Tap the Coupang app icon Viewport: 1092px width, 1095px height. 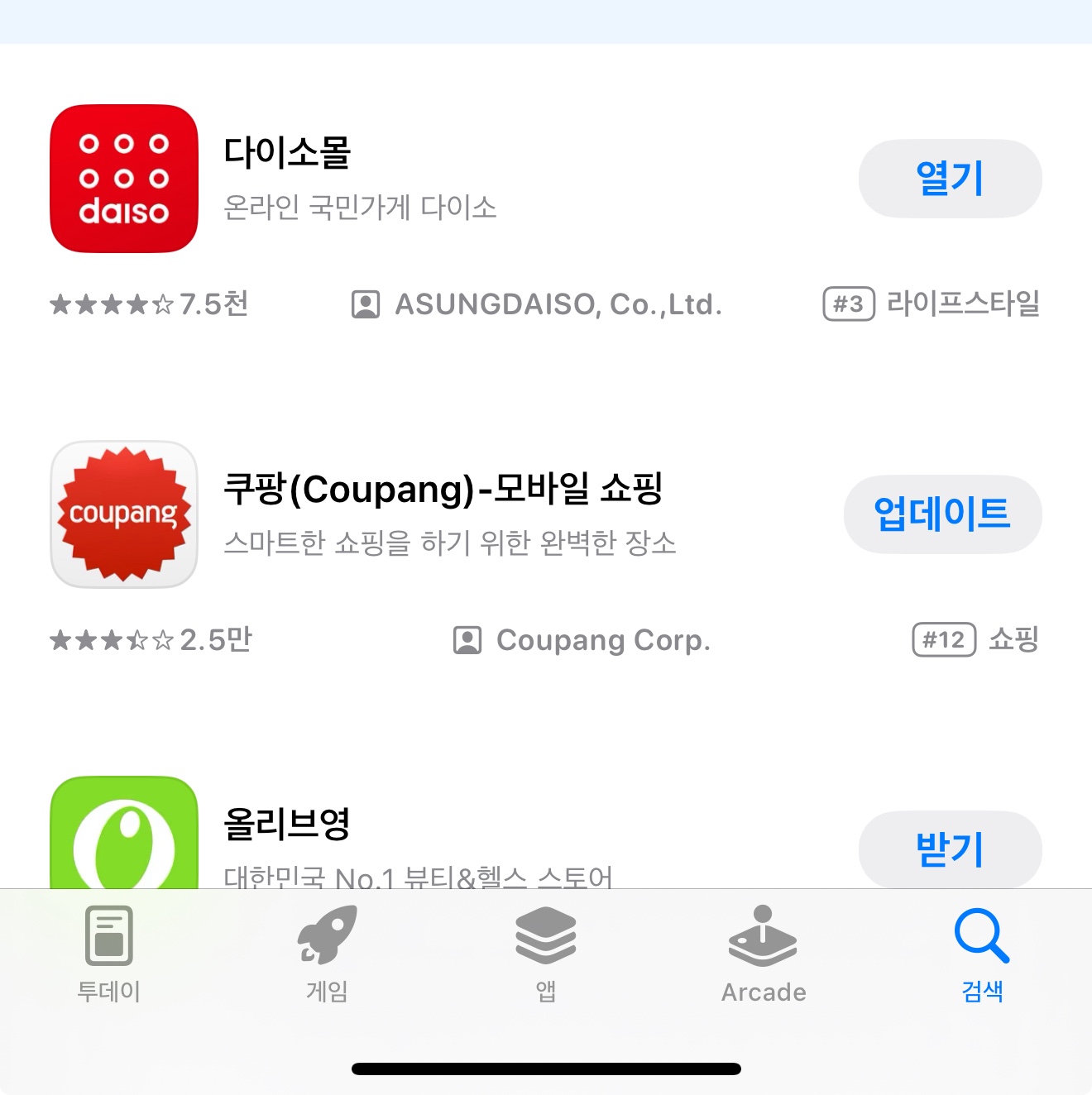(x=124, y=514)
